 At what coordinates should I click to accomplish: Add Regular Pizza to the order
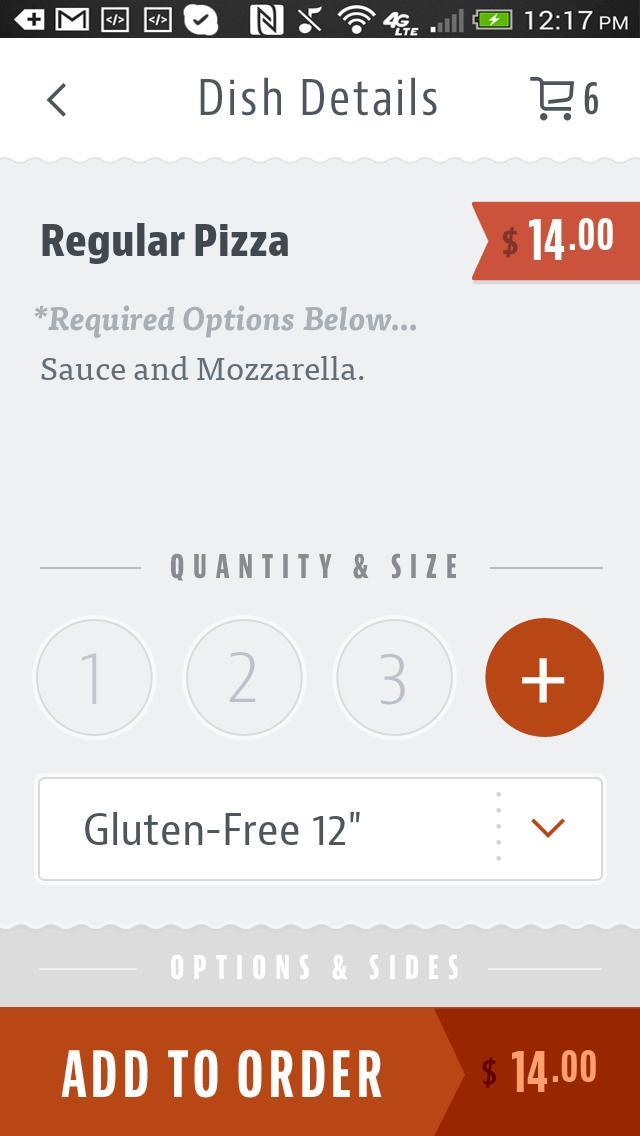(222, 1072)
